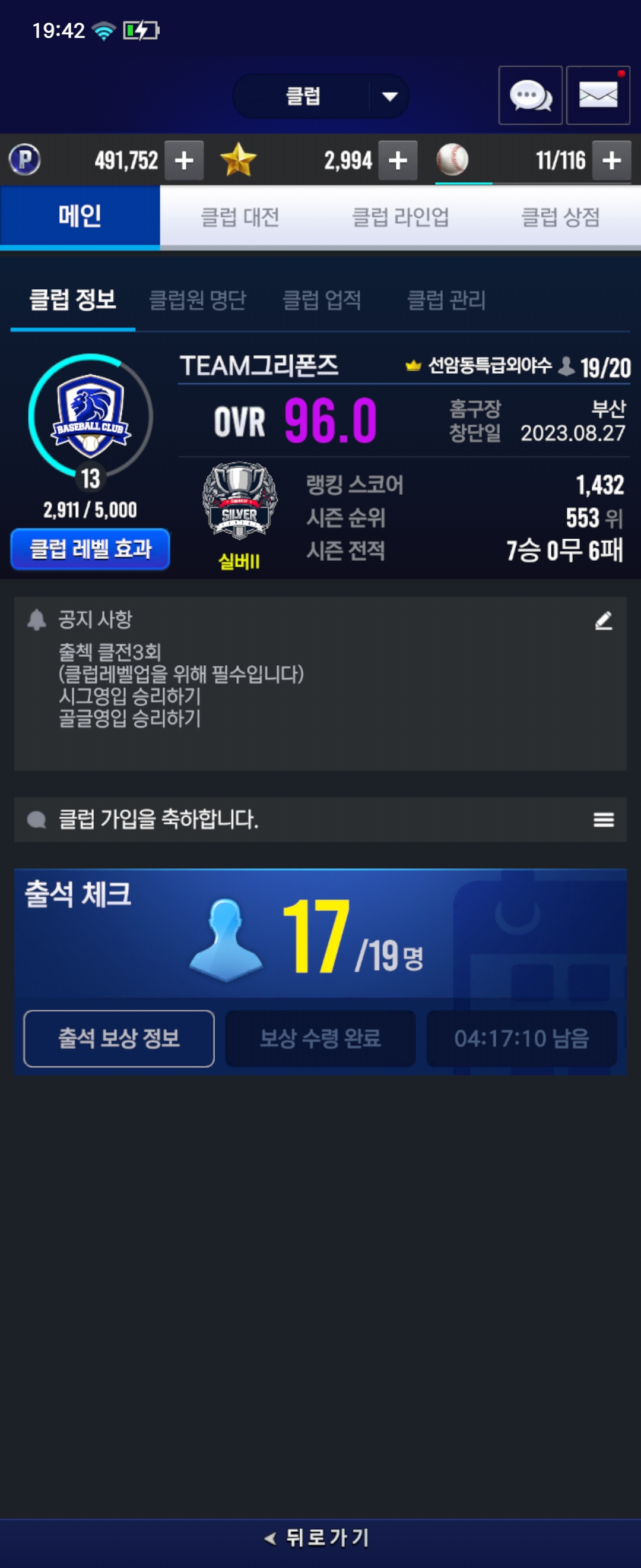This screenshot has height=1568, width=641.
Task: Select the 메인 tab
Action: [80, 217]
